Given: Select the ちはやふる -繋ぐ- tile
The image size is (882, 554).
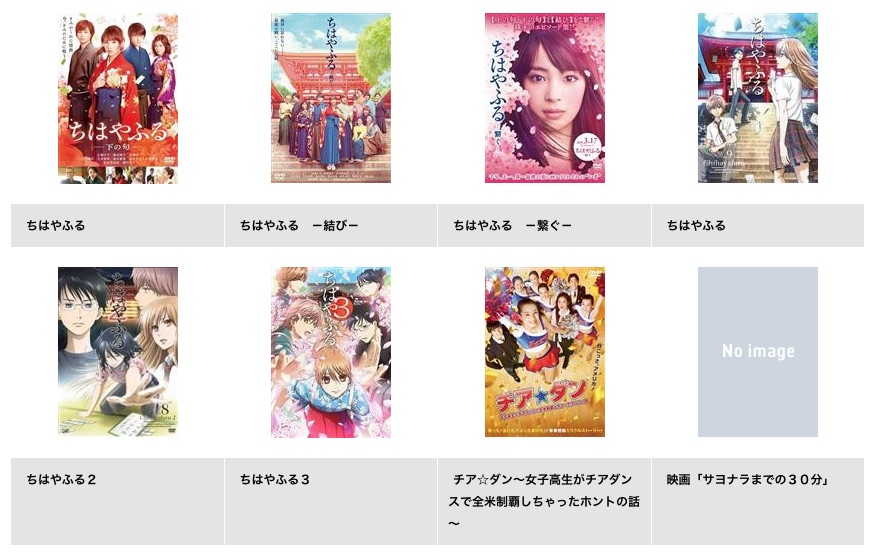Looking at the screenshot, I should [x=544, y=98].
